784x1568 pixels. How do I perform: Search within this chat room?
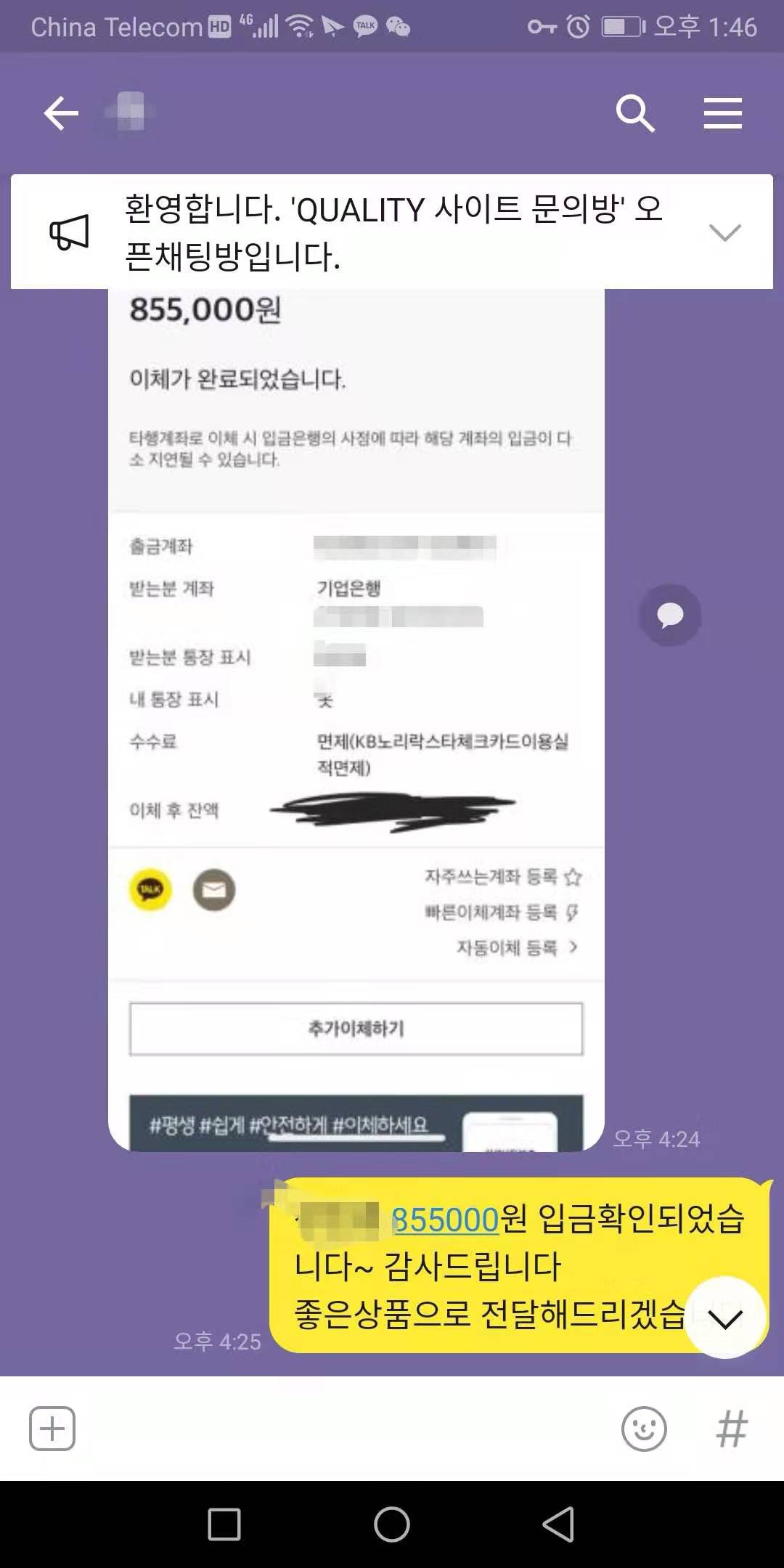point(634,113)
